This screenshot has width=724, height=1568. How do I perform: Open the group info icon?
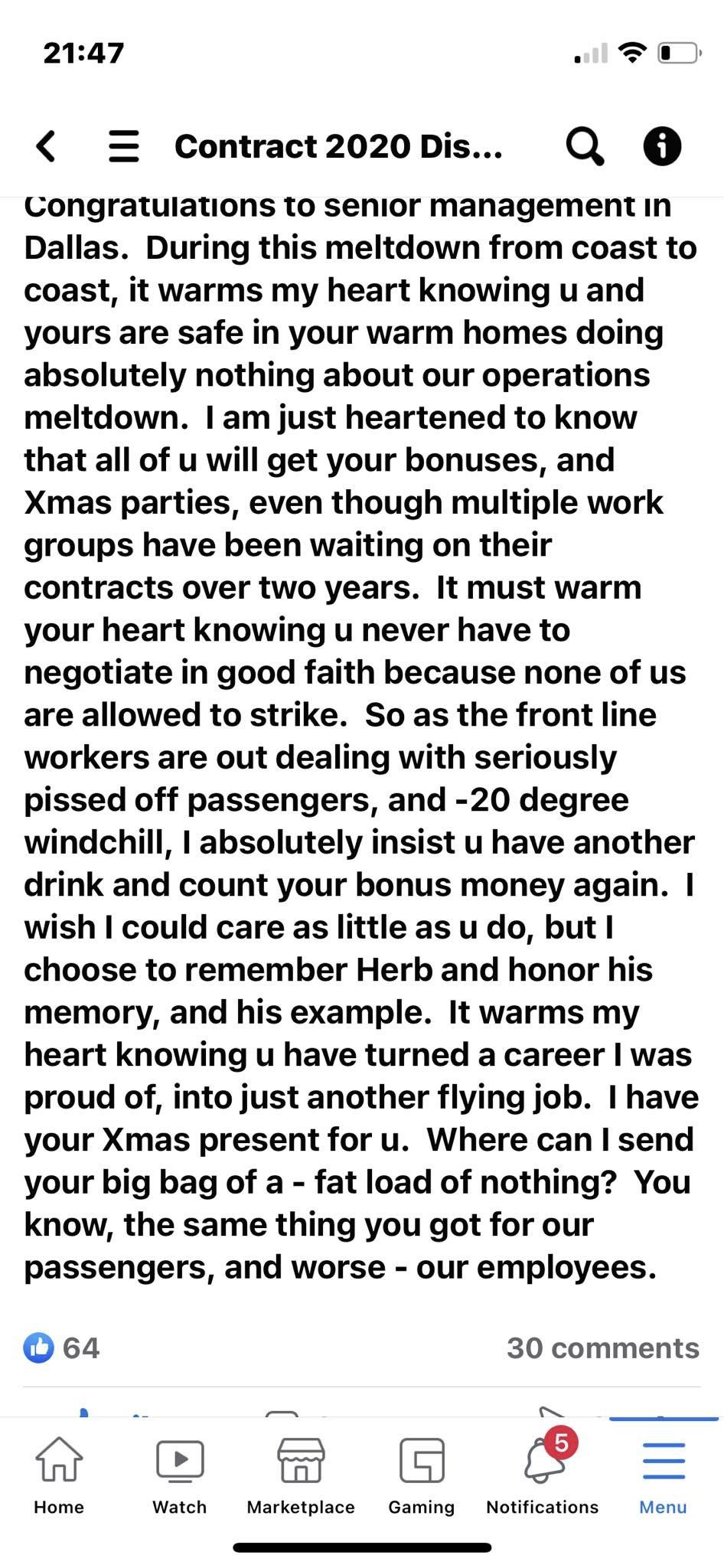tap(662, 145)
